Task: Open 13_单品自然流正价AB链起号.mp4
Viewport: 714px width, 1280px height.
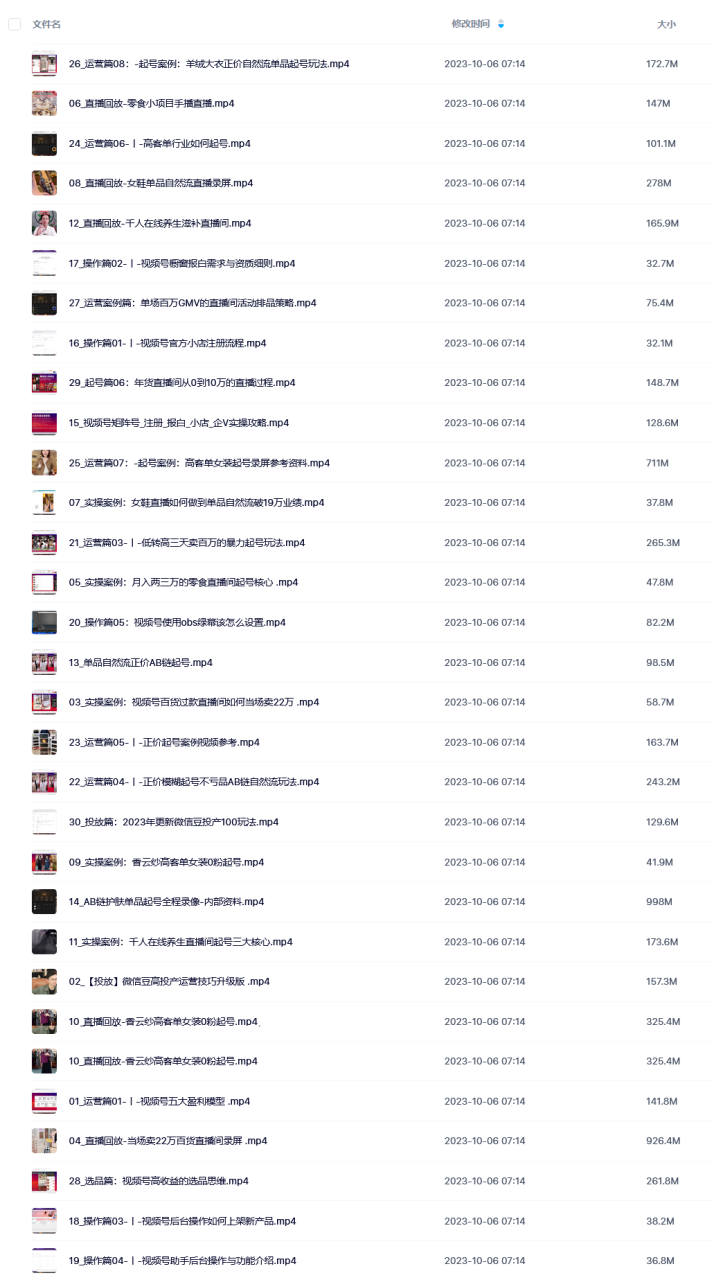Action: click(140, 662)
